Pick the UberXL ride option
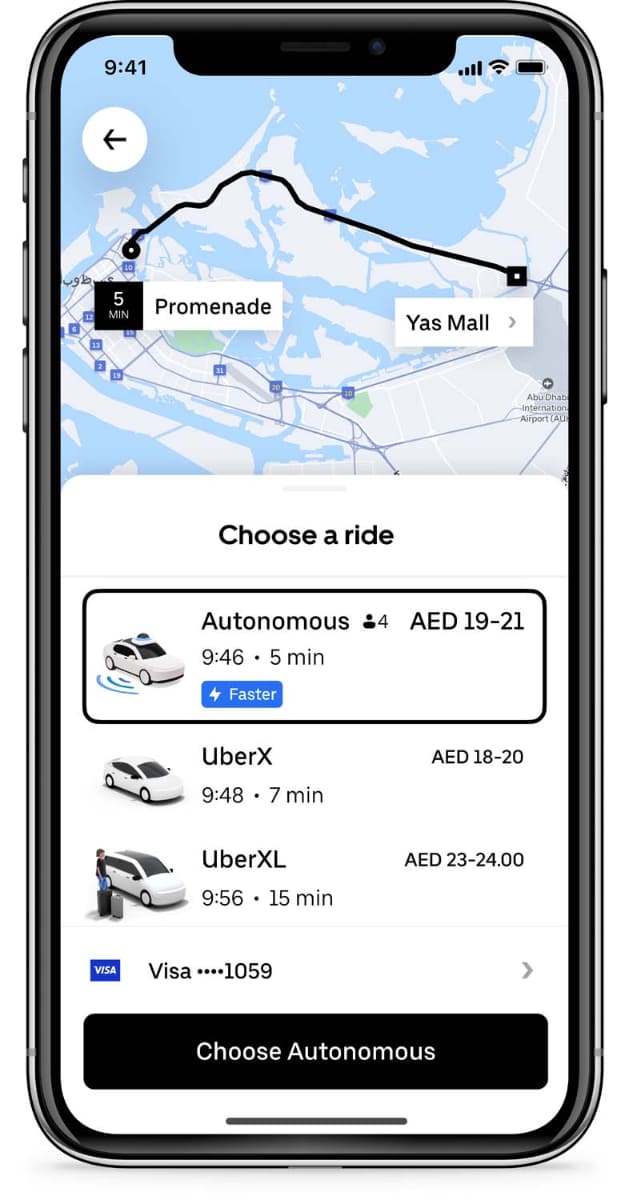Image resolution: width=629 pixels, height=1200 pixels. [x=314, y=878]
